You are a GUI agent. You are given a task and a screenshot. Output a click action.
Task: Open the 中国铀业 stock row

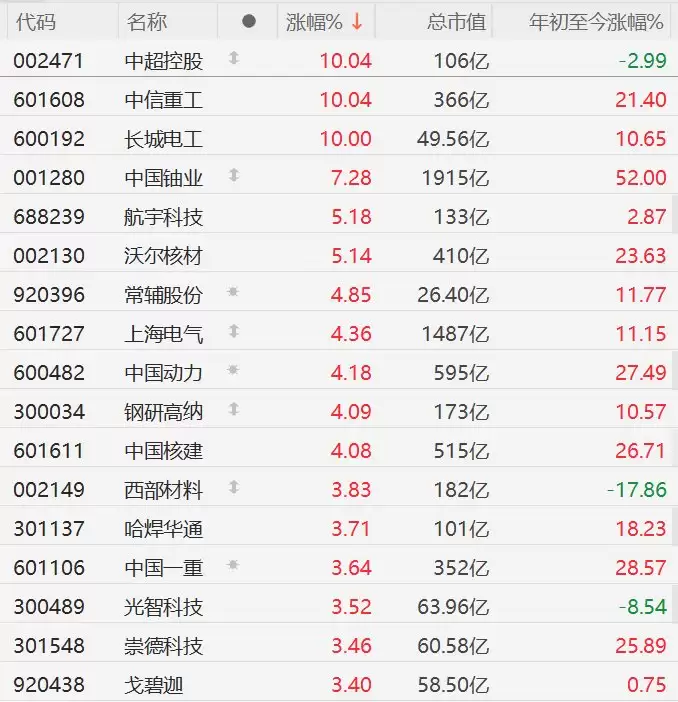tap(164, 178)
